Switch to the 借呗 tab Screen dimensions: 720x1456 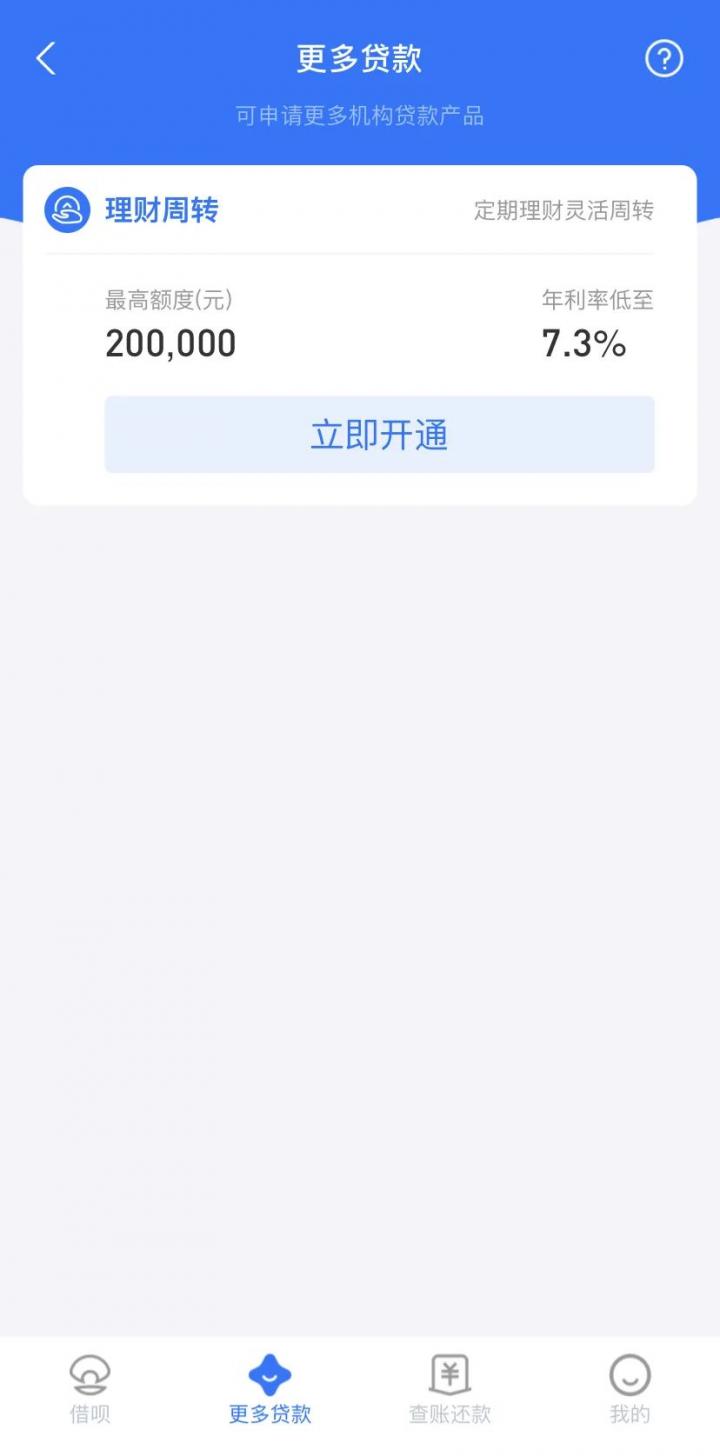click(90, 1389)
